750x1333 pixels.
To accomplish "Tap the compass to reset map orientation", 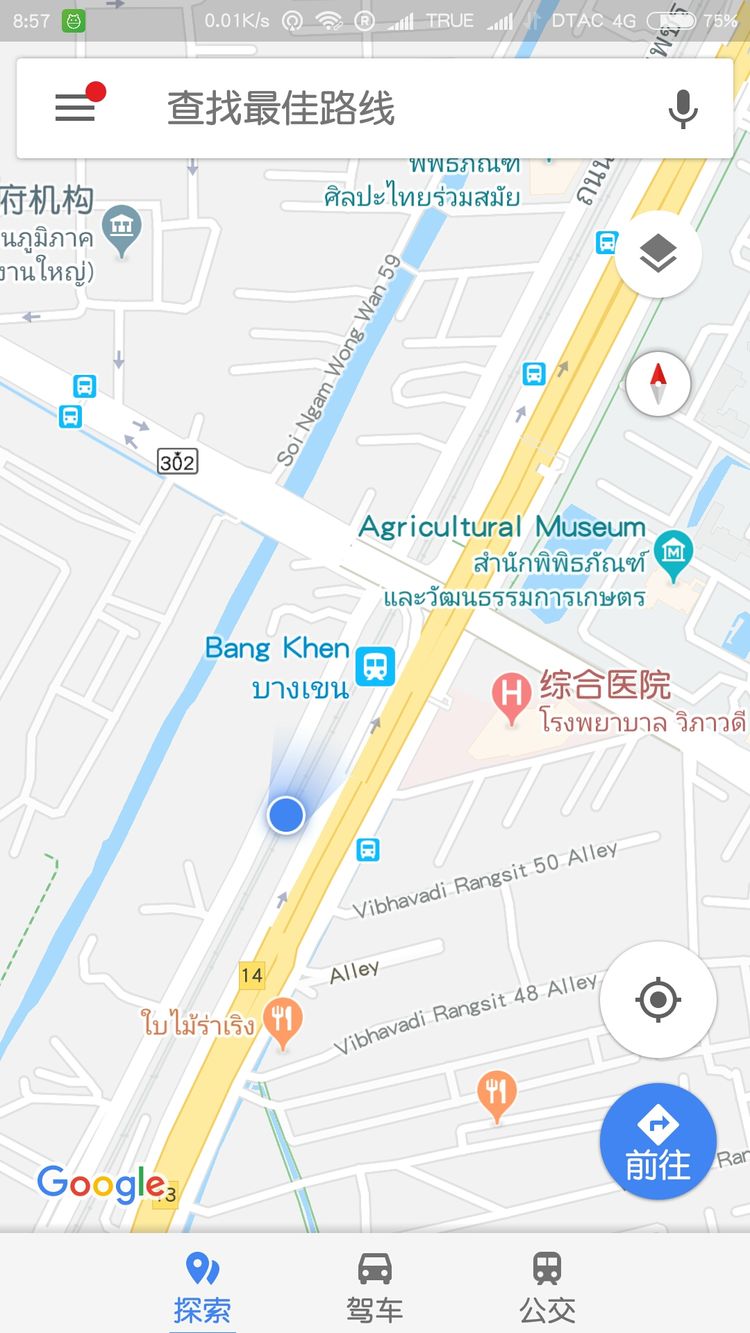I will pos(658,384).
